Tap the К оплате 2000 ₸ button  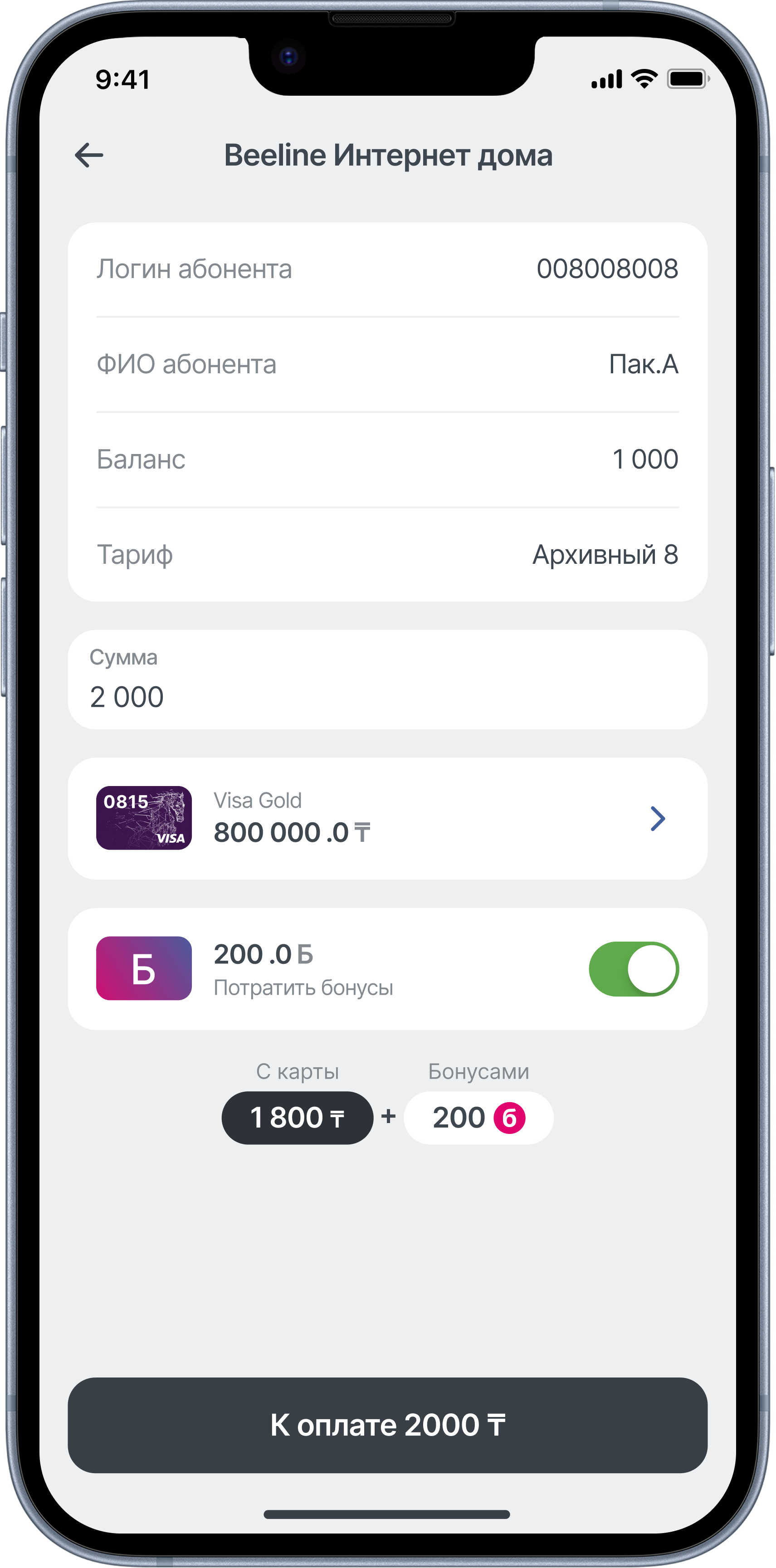[387, 1426]
